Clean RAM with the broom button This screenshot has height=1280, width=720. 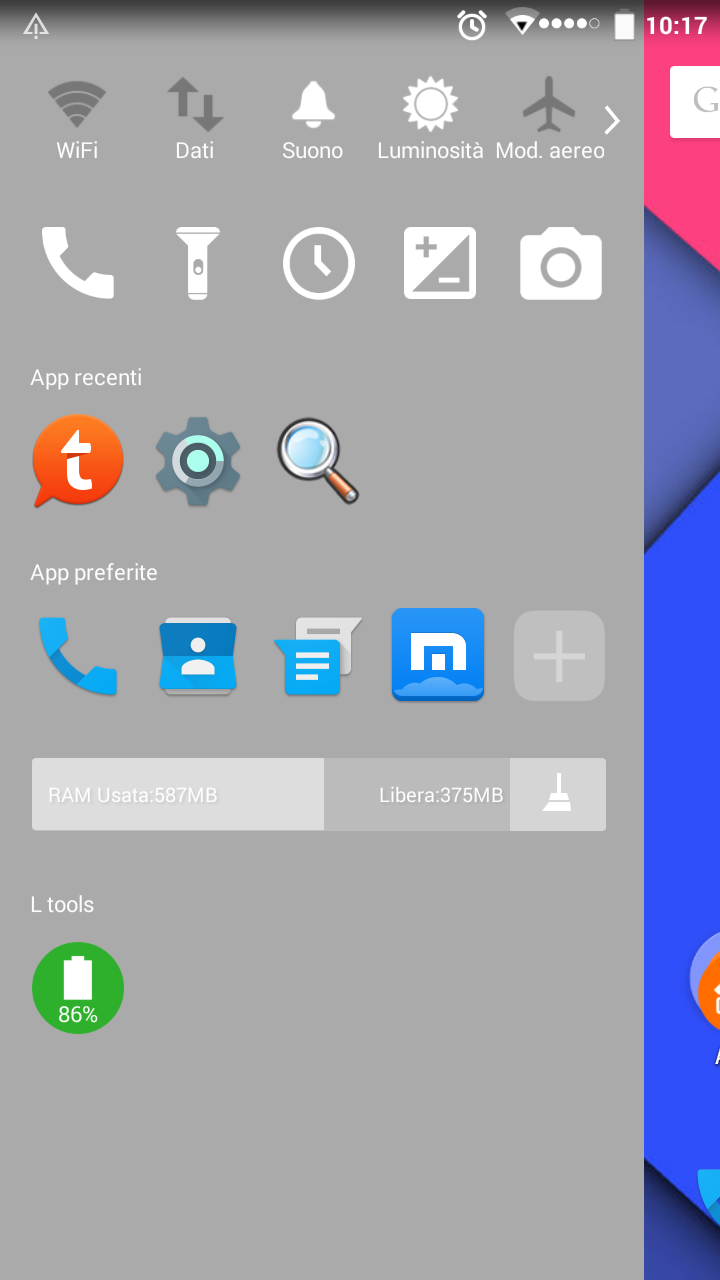pos(558,794)
